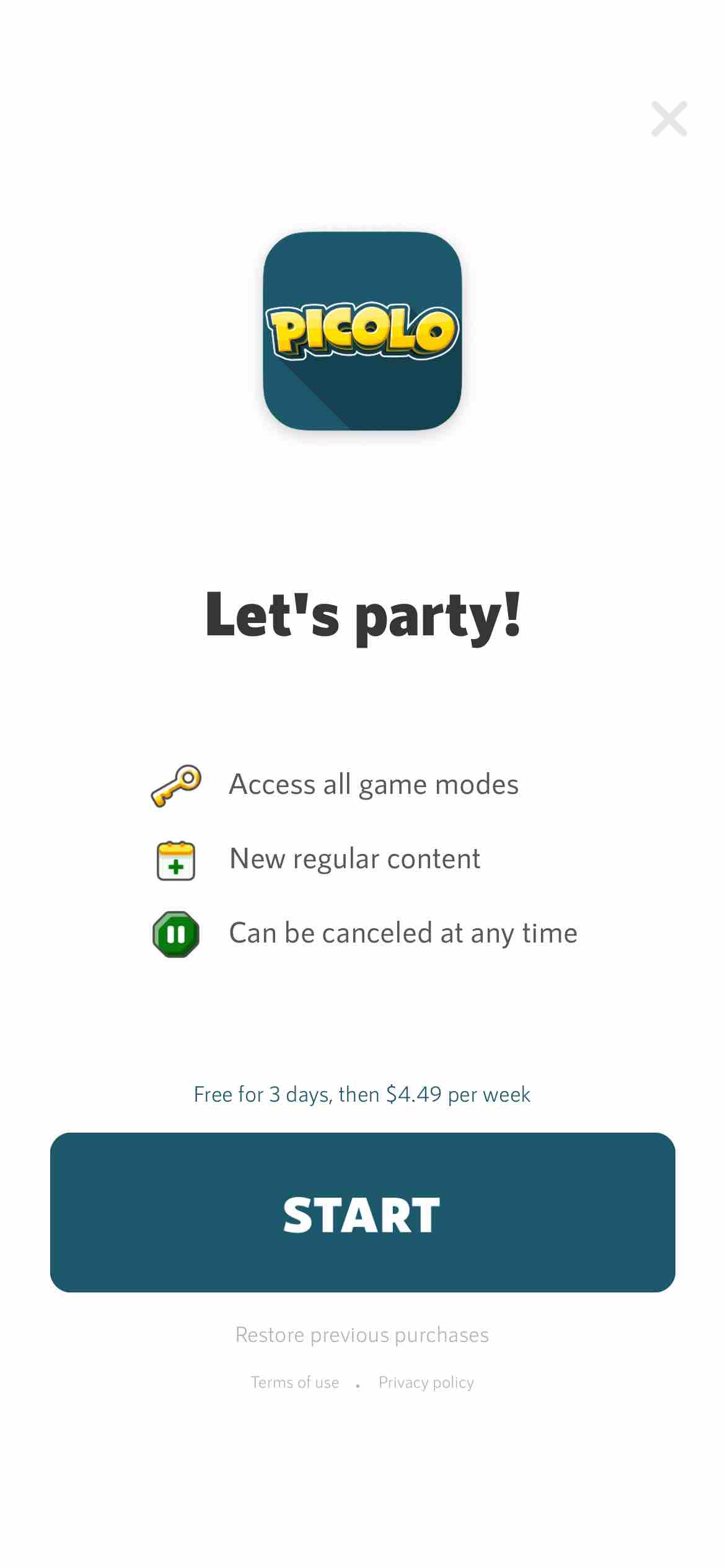Open the Privacy policy page

pyautogui.click(x=427, y=1382)
